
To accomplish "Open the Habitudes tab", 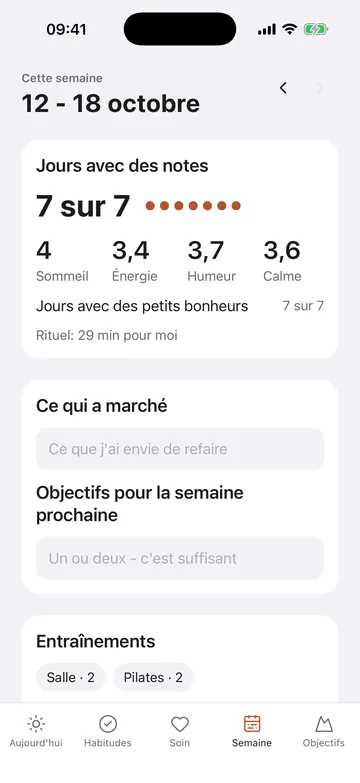I will [108, 731].
